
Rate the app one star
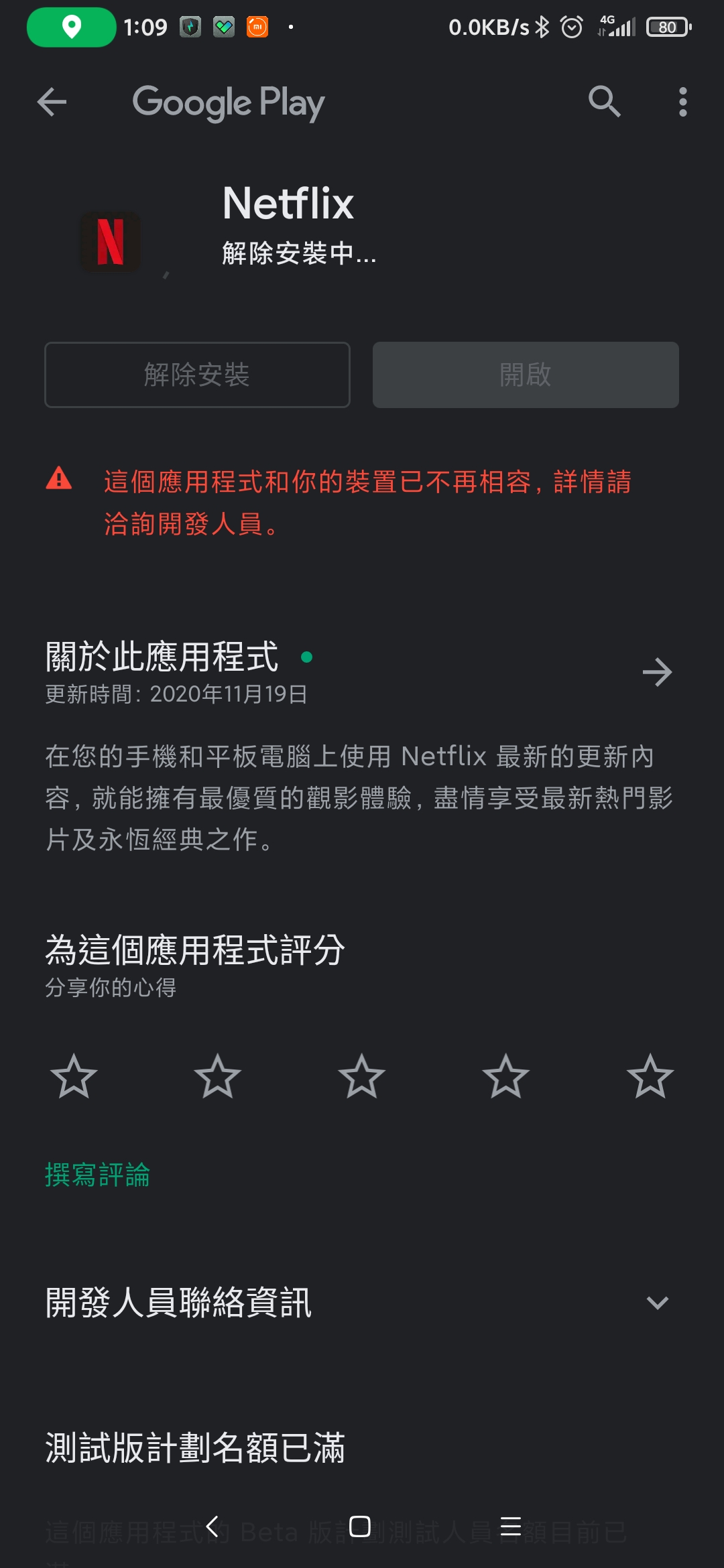point(74,1076)
